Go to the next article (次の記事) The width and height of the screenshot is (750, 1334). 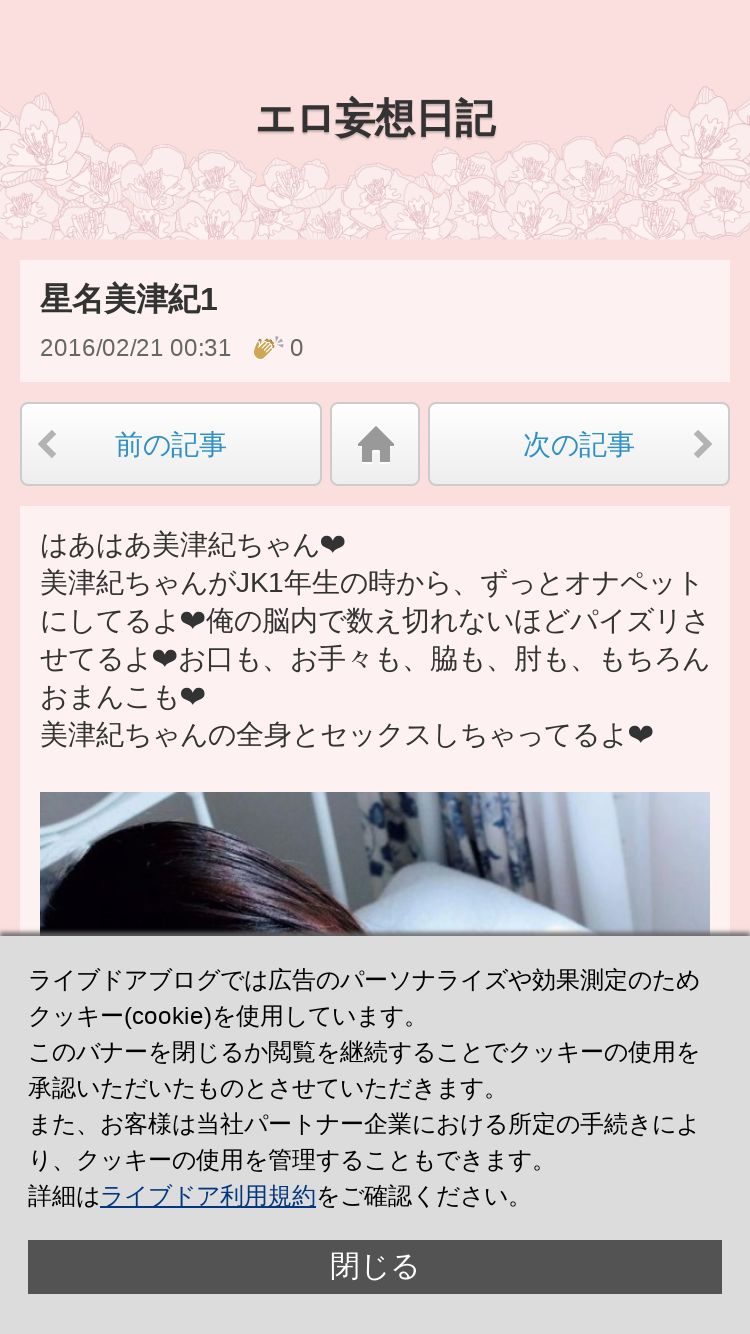[579, 444]
